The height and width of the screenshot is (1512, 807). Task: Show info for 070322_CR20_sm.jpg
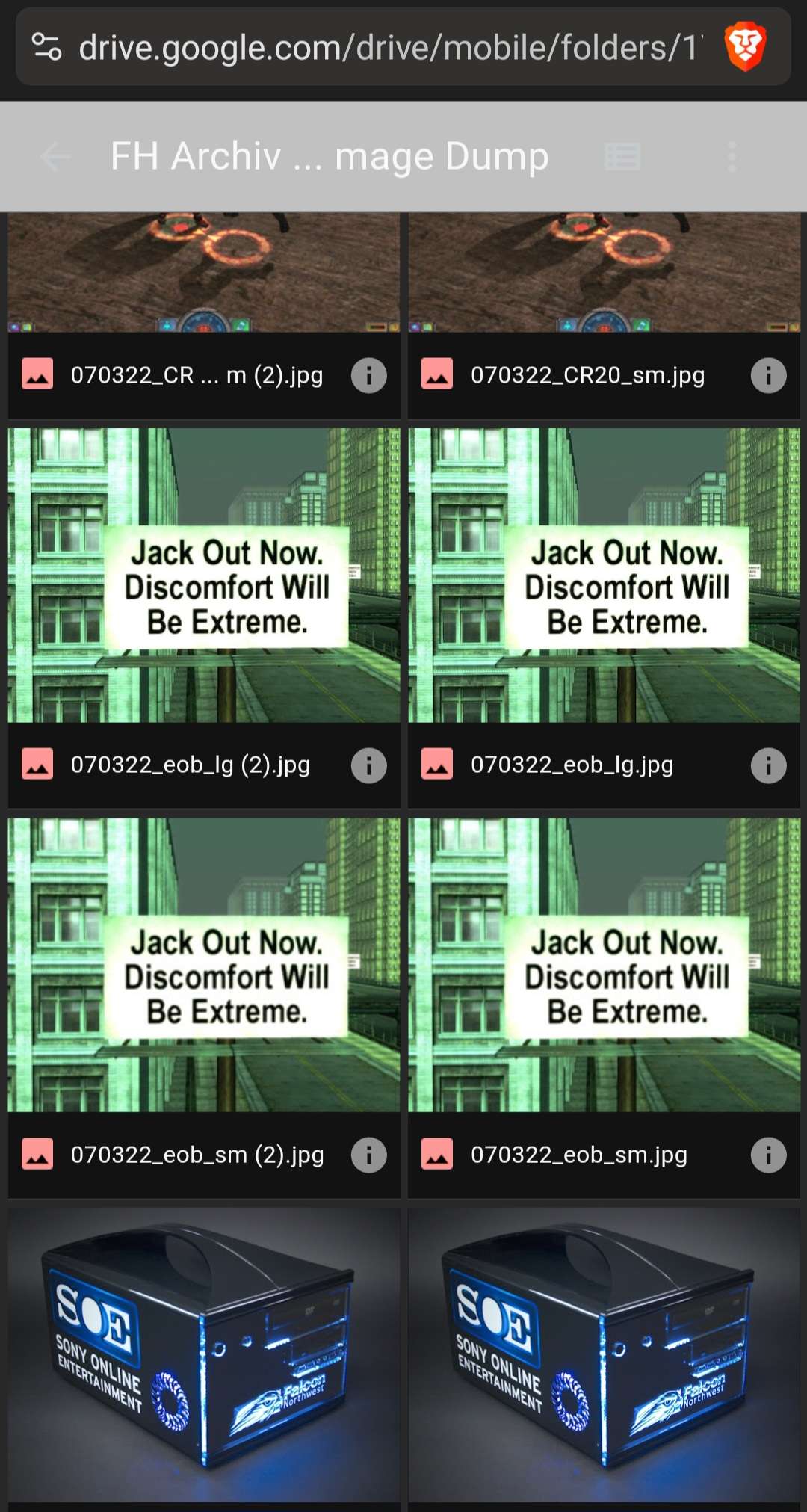coord(768,375)
